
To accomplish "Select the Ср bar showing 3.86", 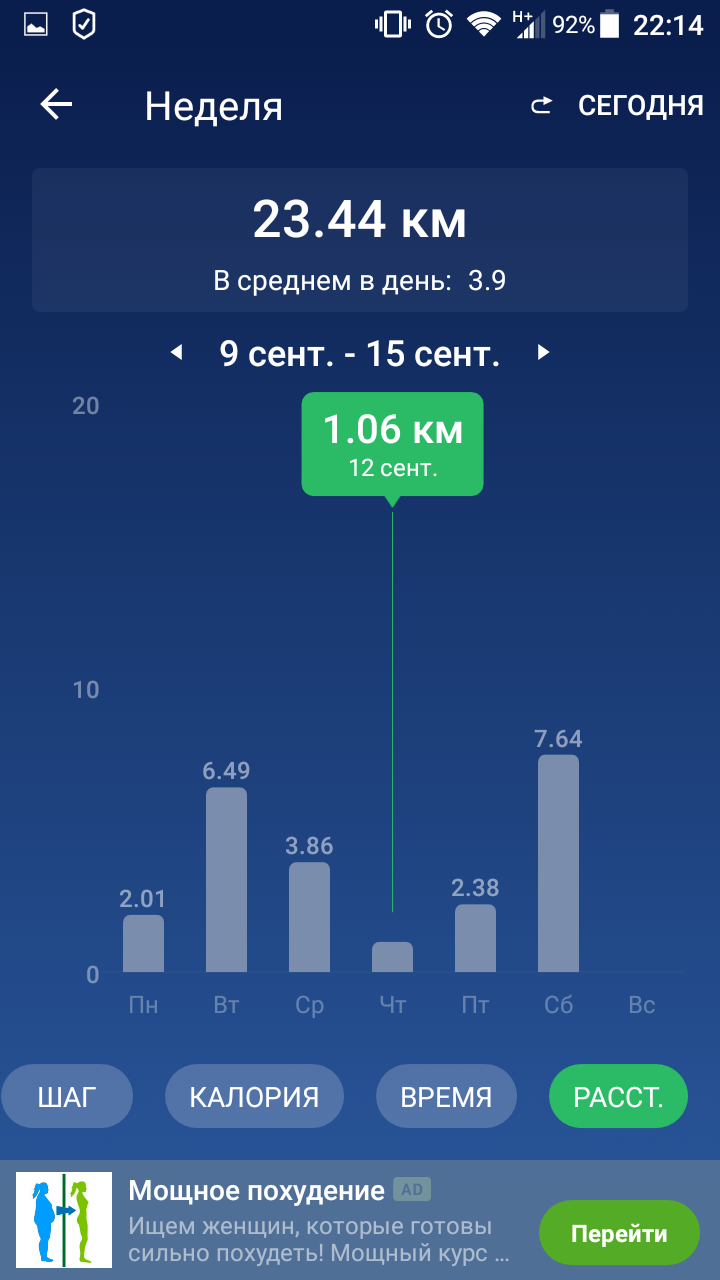I will coord(309,916).
